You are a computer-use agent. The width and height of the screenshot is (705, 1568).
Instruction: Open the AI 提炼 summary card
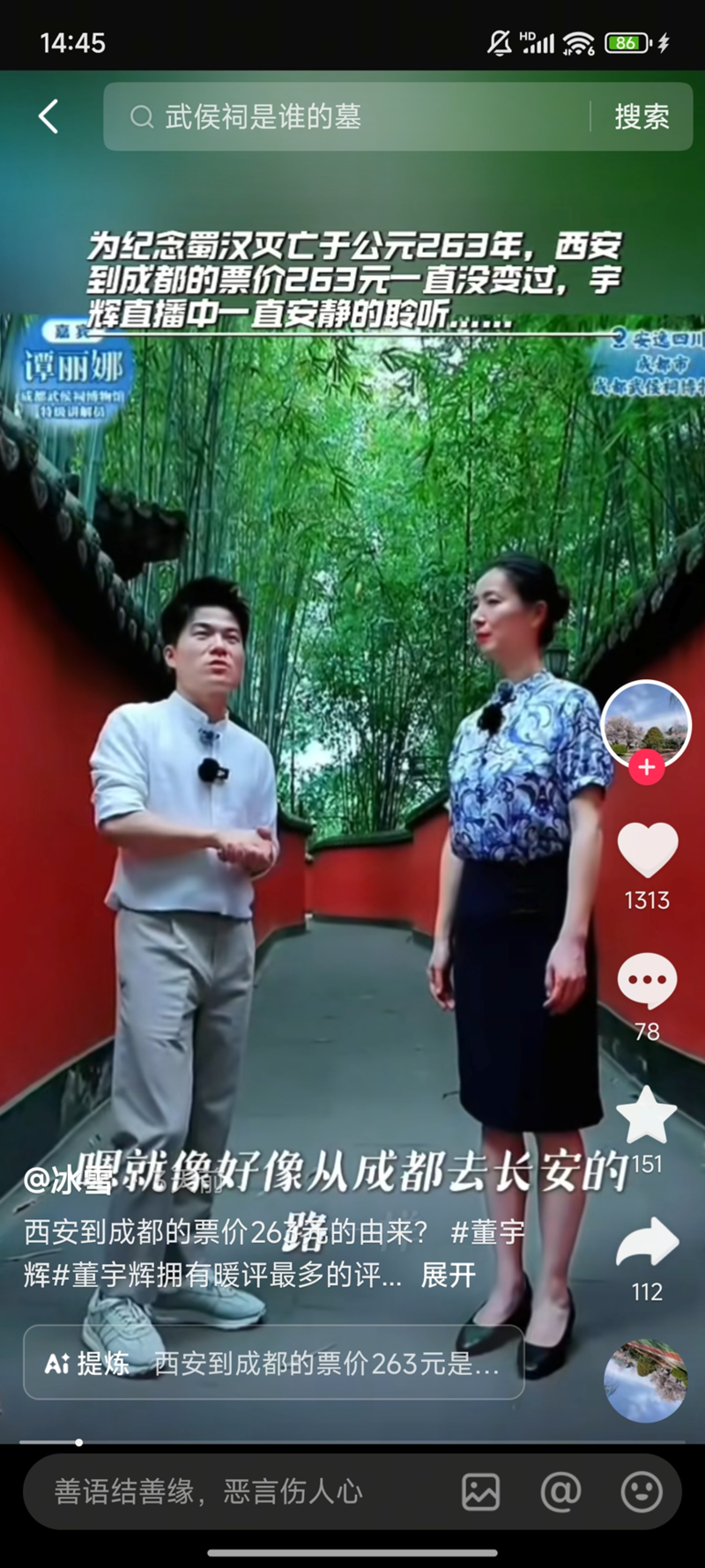click(x=273, y=1363)
